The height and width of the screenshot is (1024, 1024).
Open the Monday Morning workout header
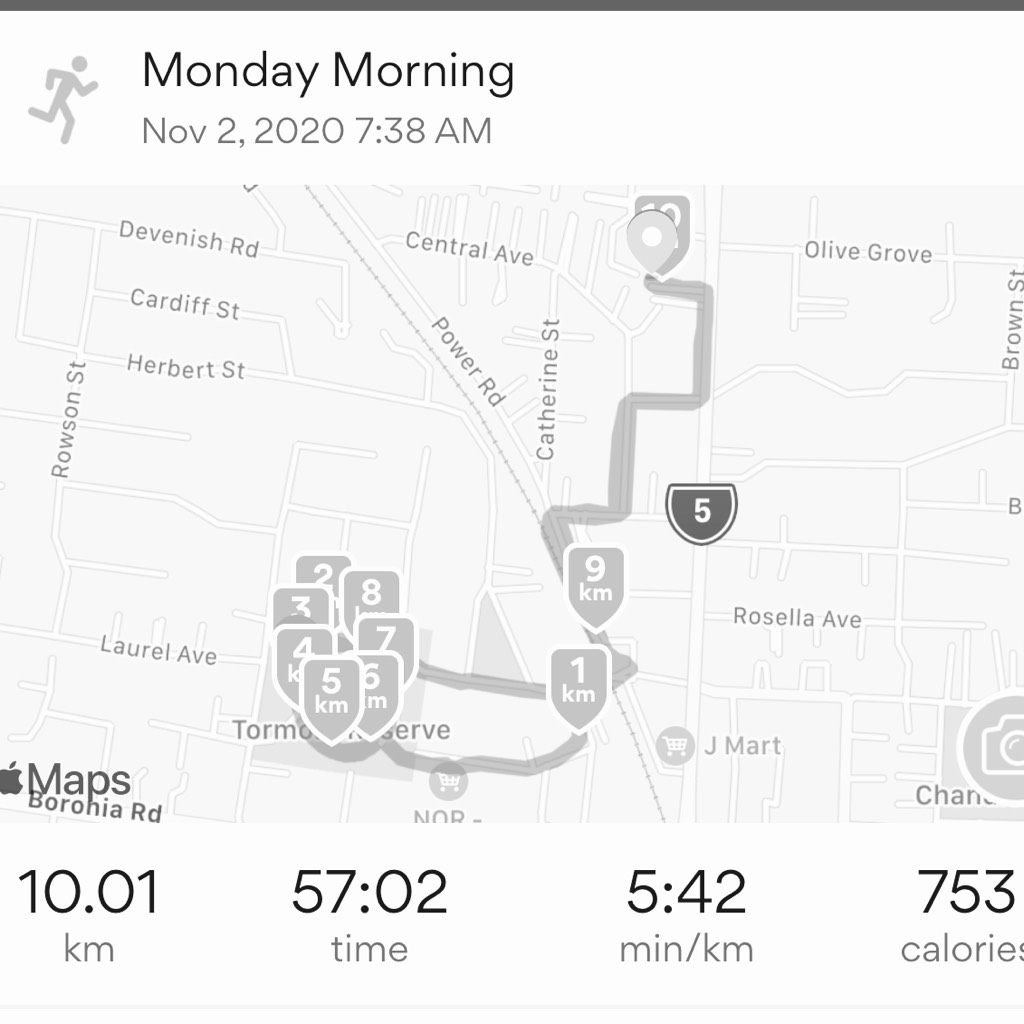pos(328,73)
